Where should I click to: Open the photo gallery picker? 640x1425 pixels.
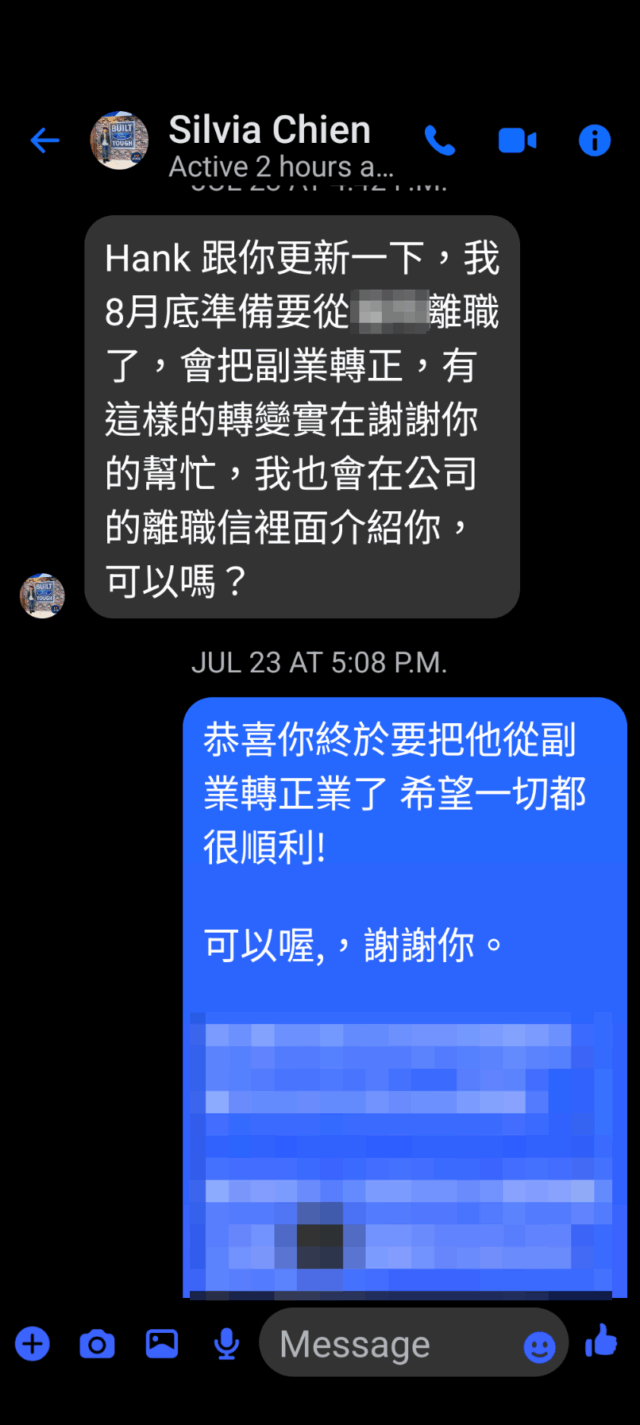[162, 1343]
